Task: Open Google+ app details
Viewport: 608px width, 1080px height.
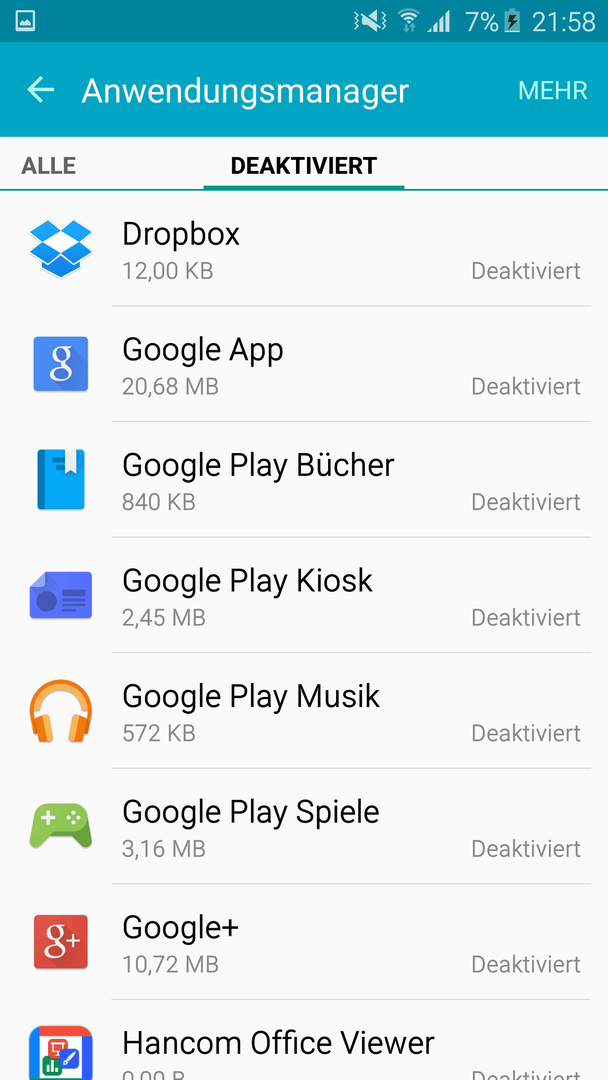Action: pos(304,943)
